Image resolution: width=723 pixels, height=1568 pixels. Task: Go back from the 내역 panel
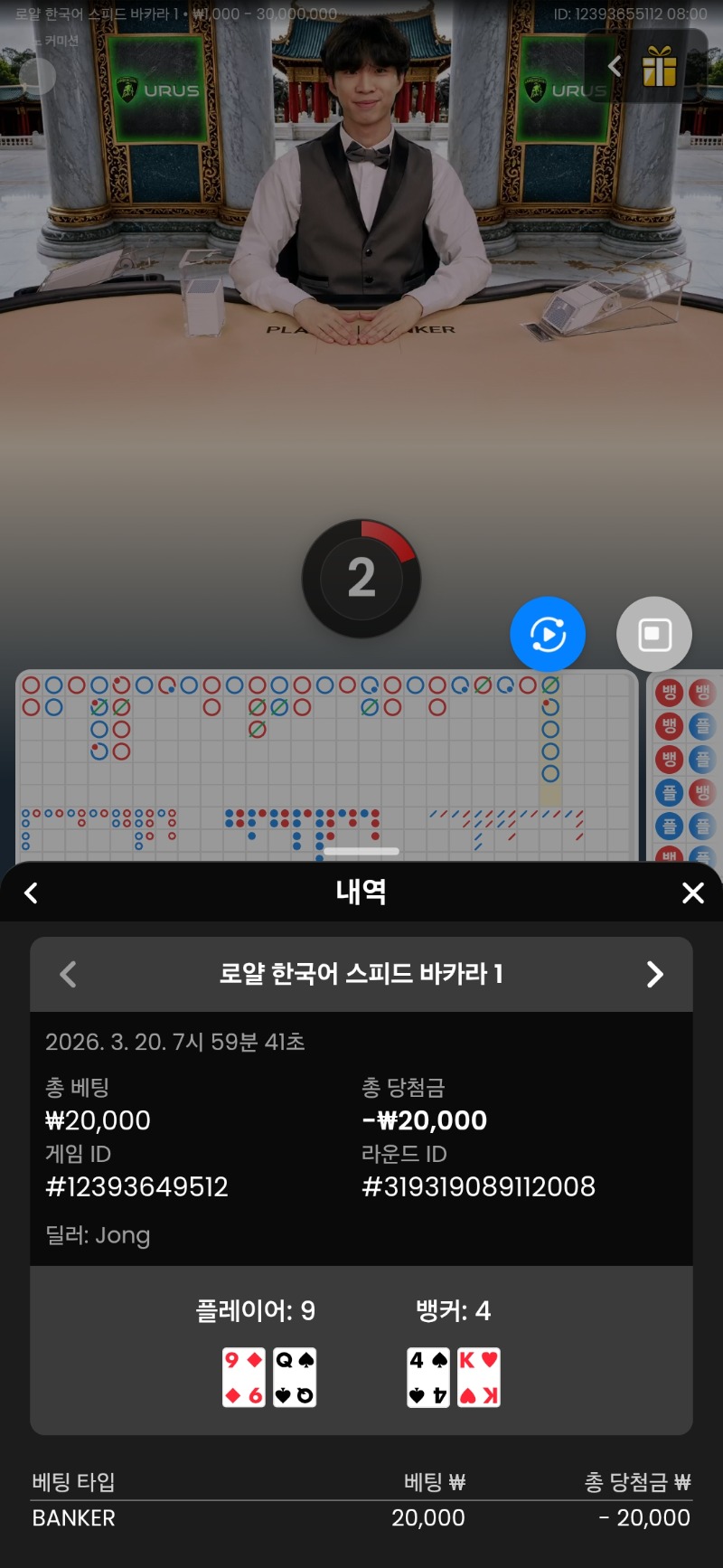point(32,893)
